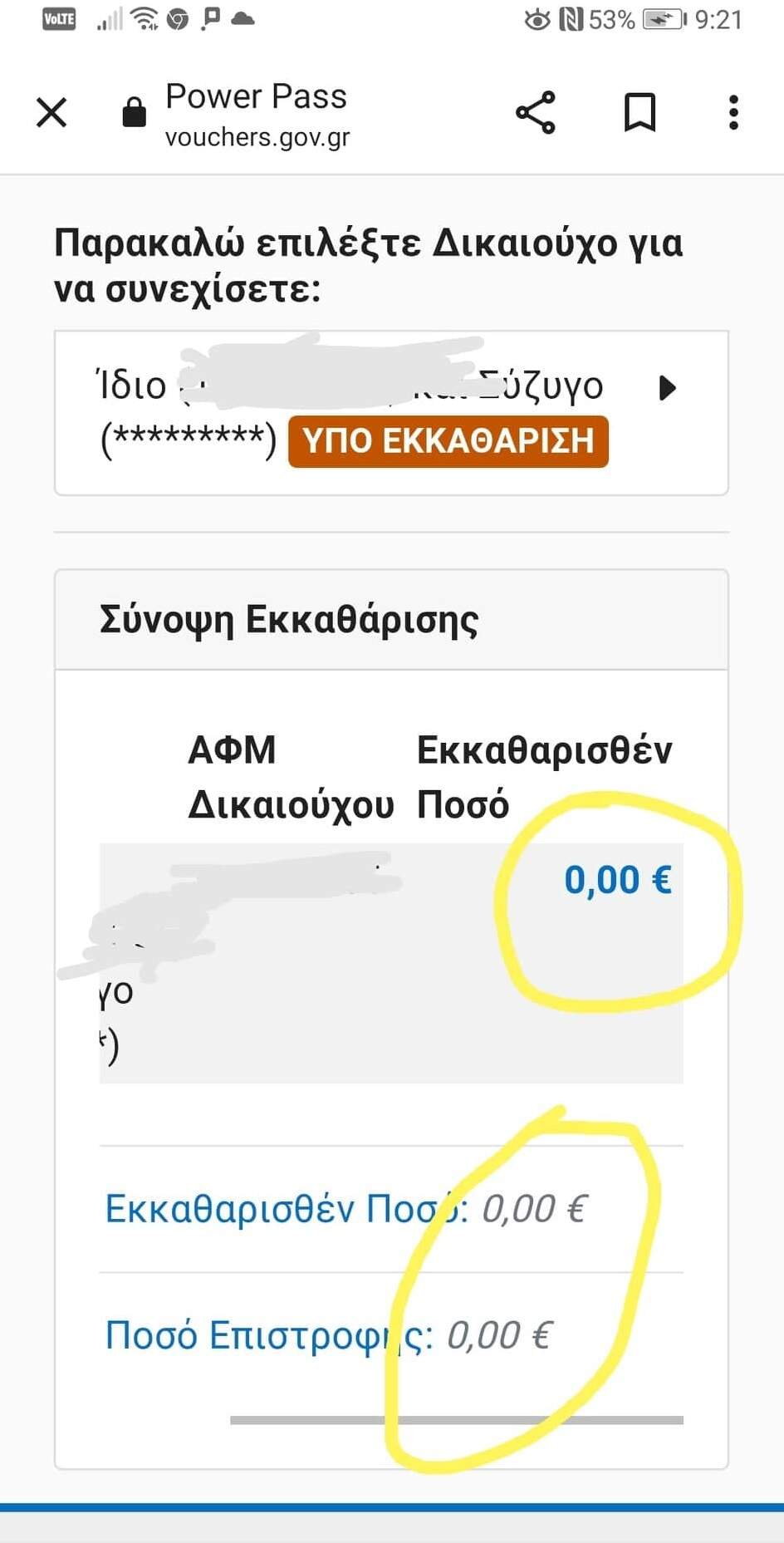Share the vouchers.gov.gr page
The width and height of the screenshot is (784, 1543).
pyautogui.click(x=536, y=112)
